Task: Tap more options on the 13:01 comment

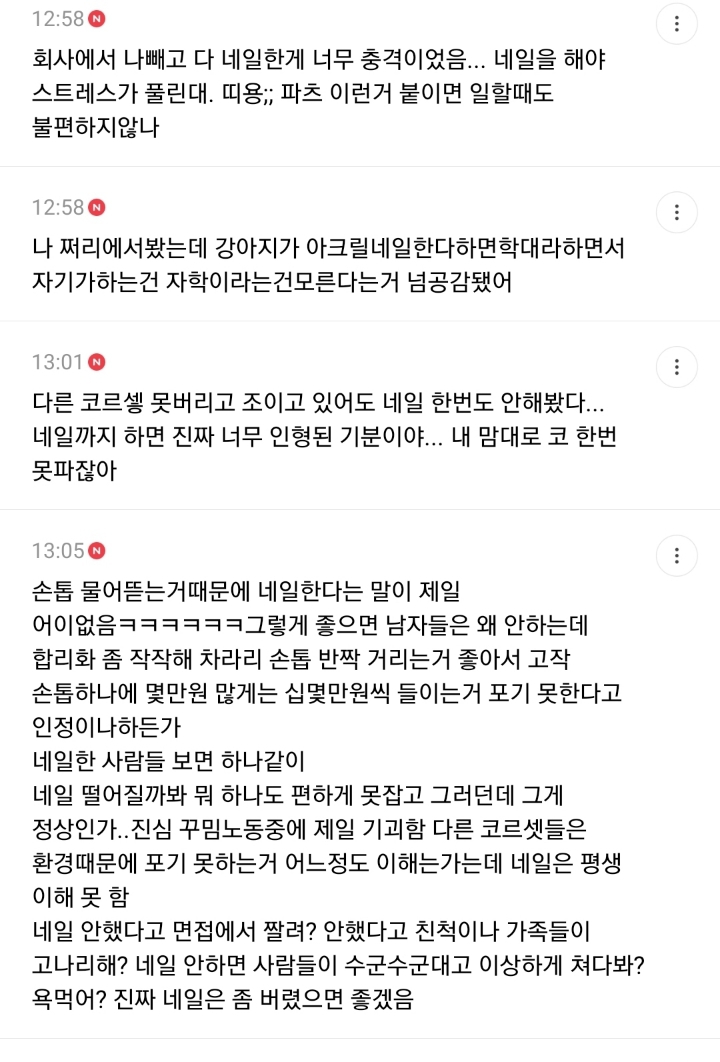Action: pos(677,367)
